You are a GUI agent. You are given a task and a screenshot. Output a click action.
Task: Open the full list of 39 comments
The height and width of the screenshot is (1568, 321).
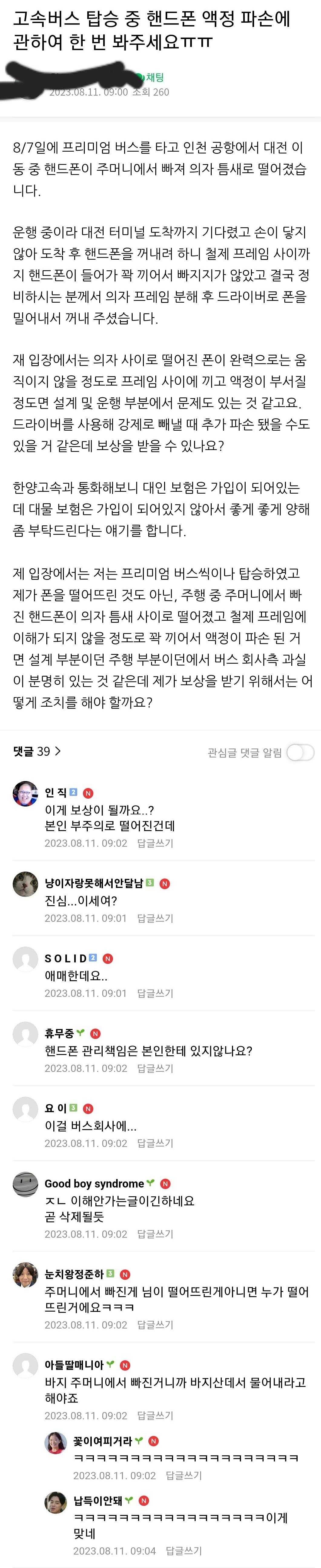pos(37,751)
